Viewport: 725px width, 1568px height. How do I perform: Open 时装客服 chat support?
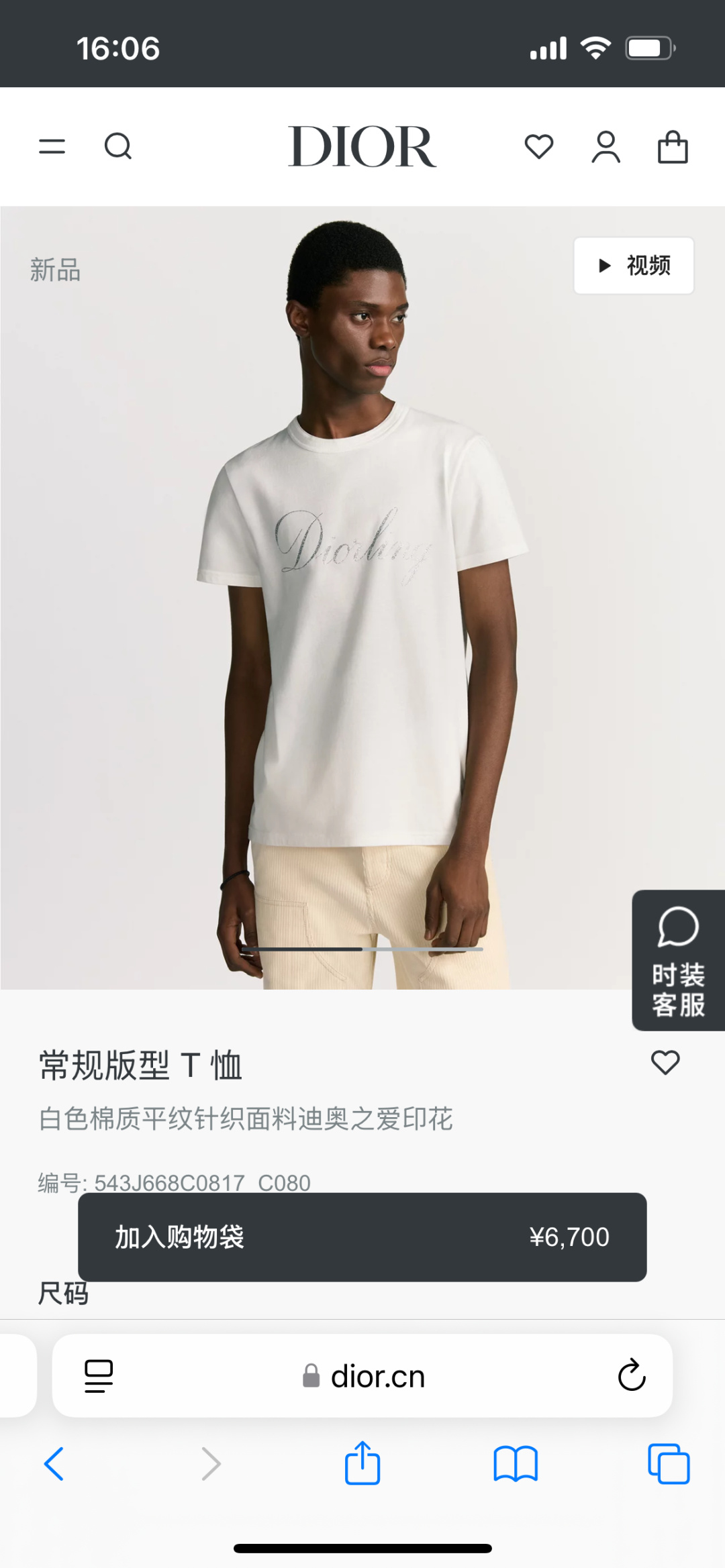(x=678, y=960)
